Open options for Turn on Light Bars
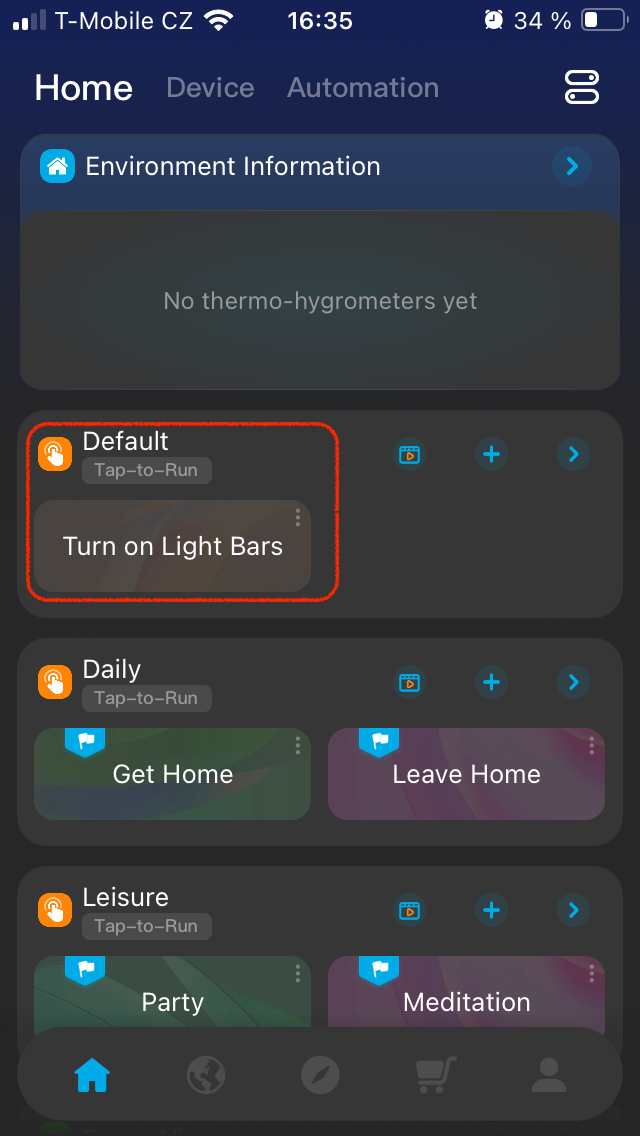Viewport: 640px width, 1136px height. tap(298, 517)
